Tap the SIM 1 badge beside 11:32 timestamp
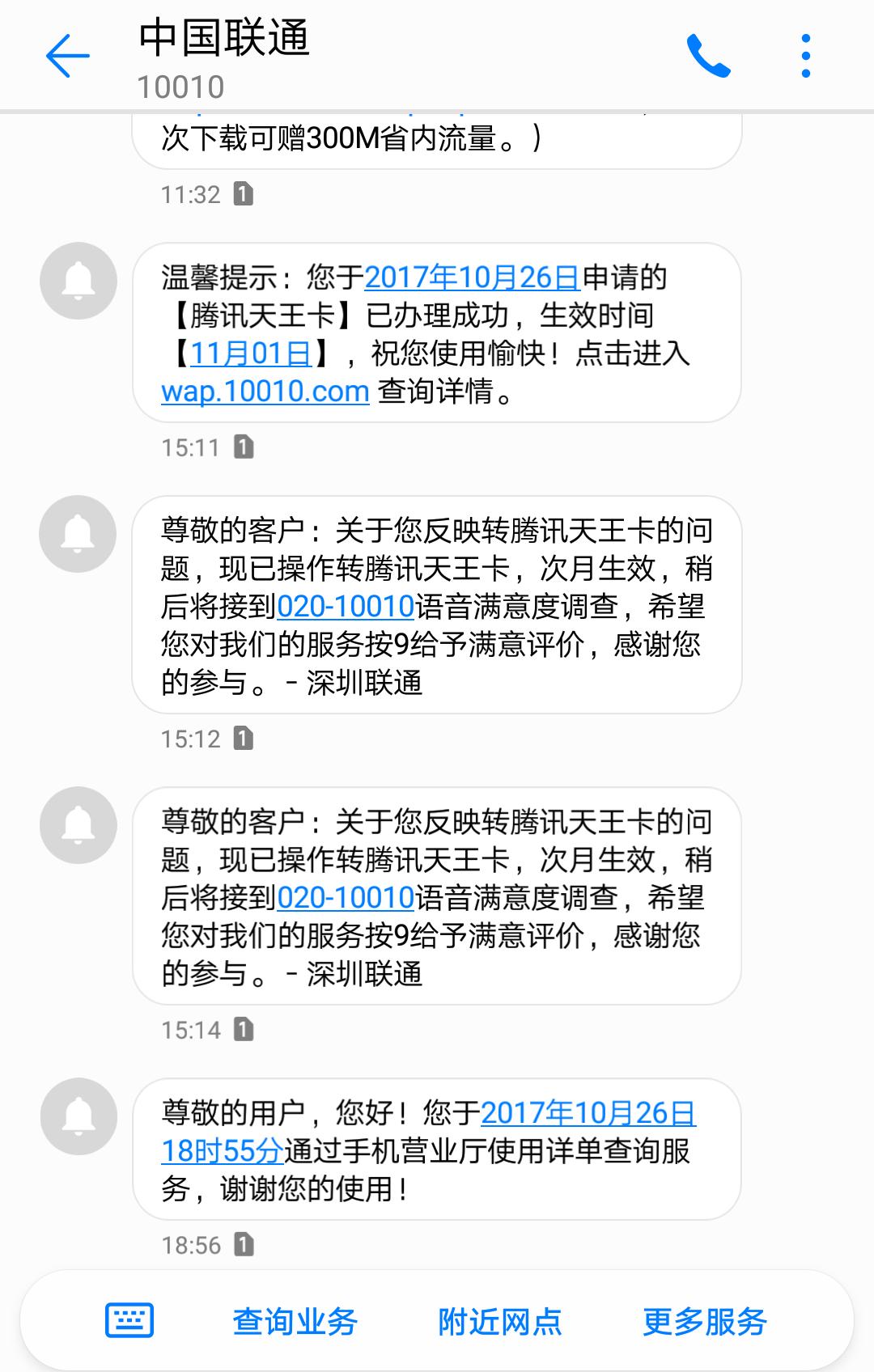874x1372 pixels. (x=244, y=193)
